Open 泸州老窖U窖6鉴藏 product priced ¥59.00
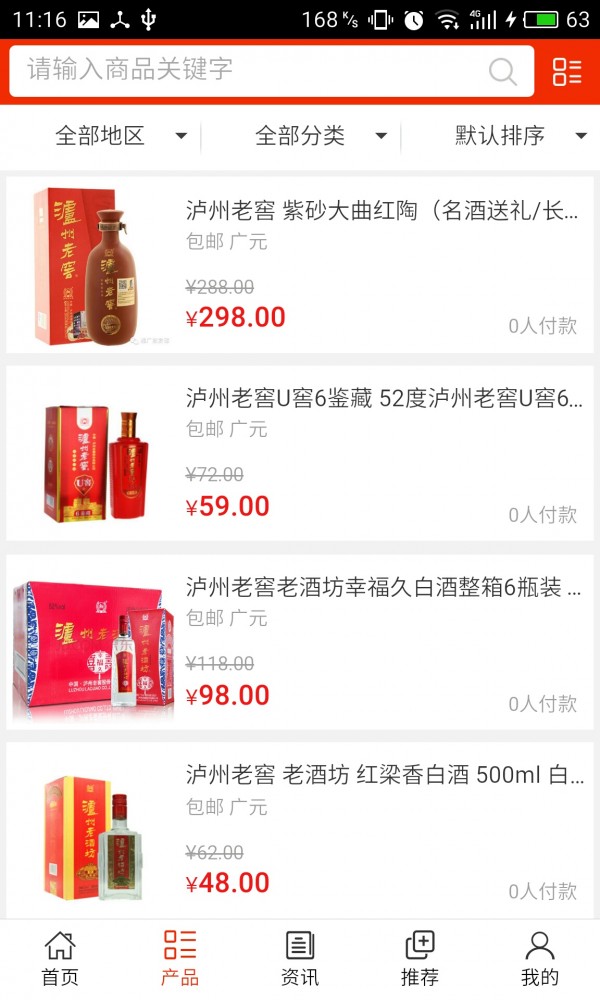Screen dimensions: 600x1000 pos(300,453)
